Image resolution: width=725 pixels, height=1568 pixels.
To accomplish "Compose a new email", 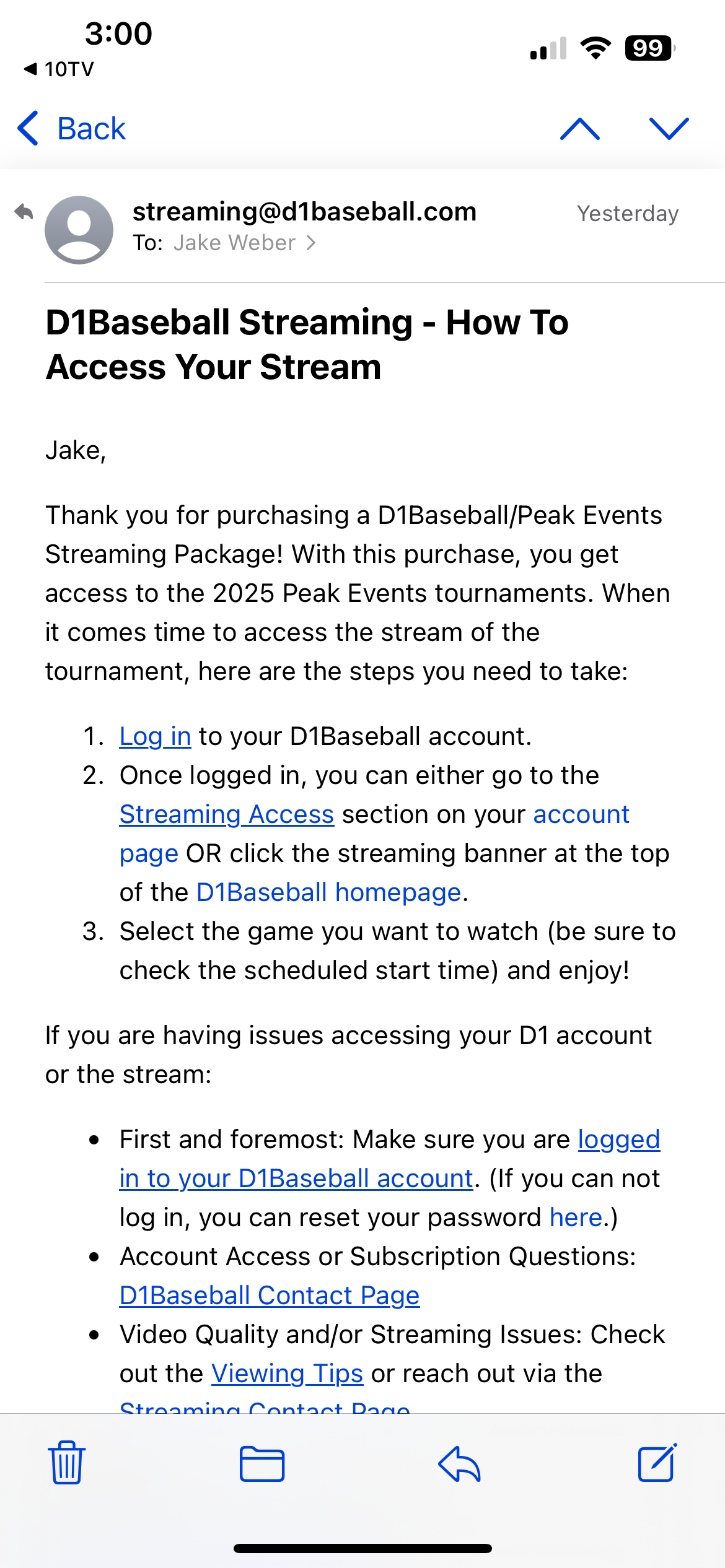I will pos(657,1463).
